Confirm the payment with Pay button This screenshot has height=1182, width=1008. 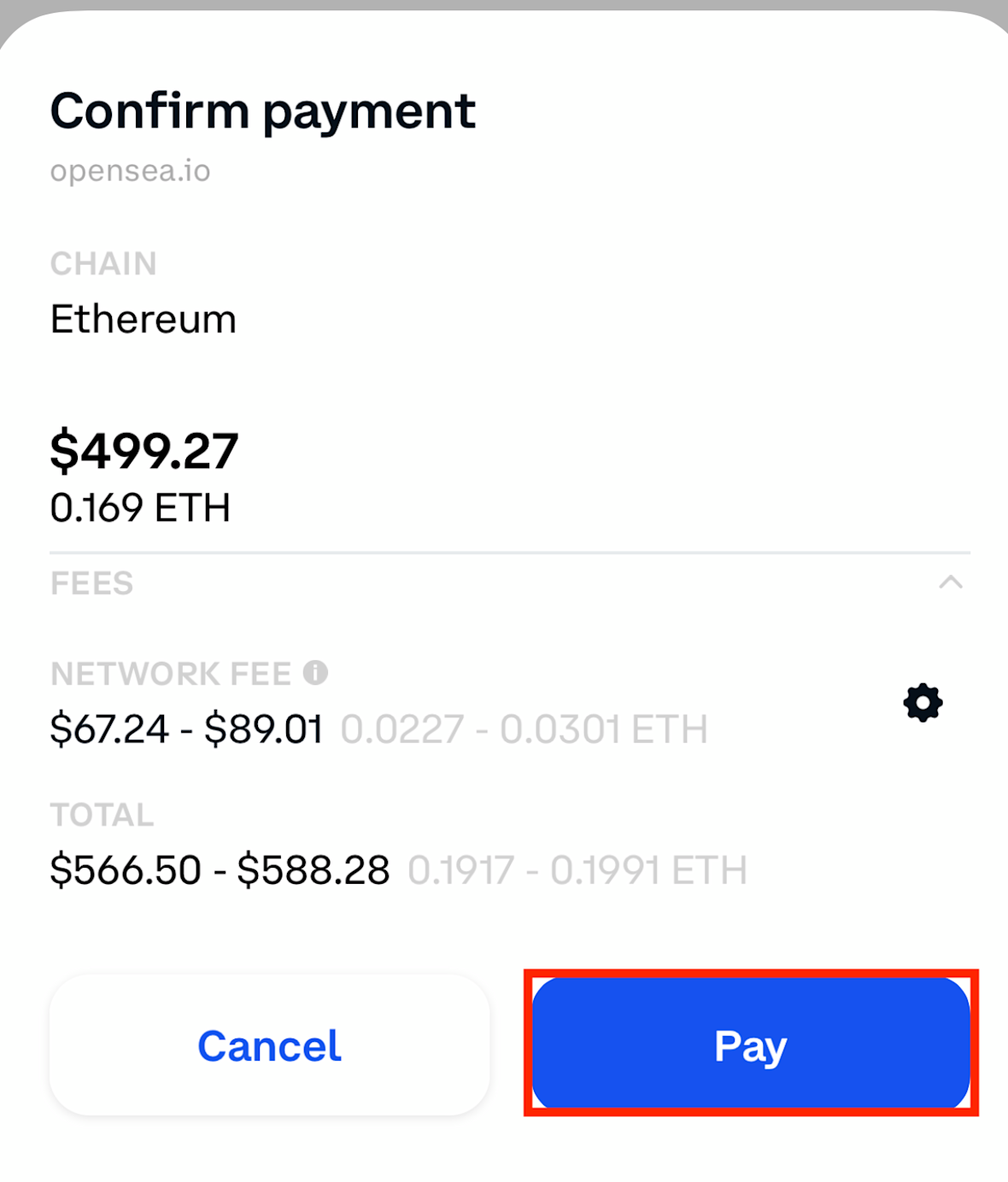pyautogui.click(x=750, y=1044)
